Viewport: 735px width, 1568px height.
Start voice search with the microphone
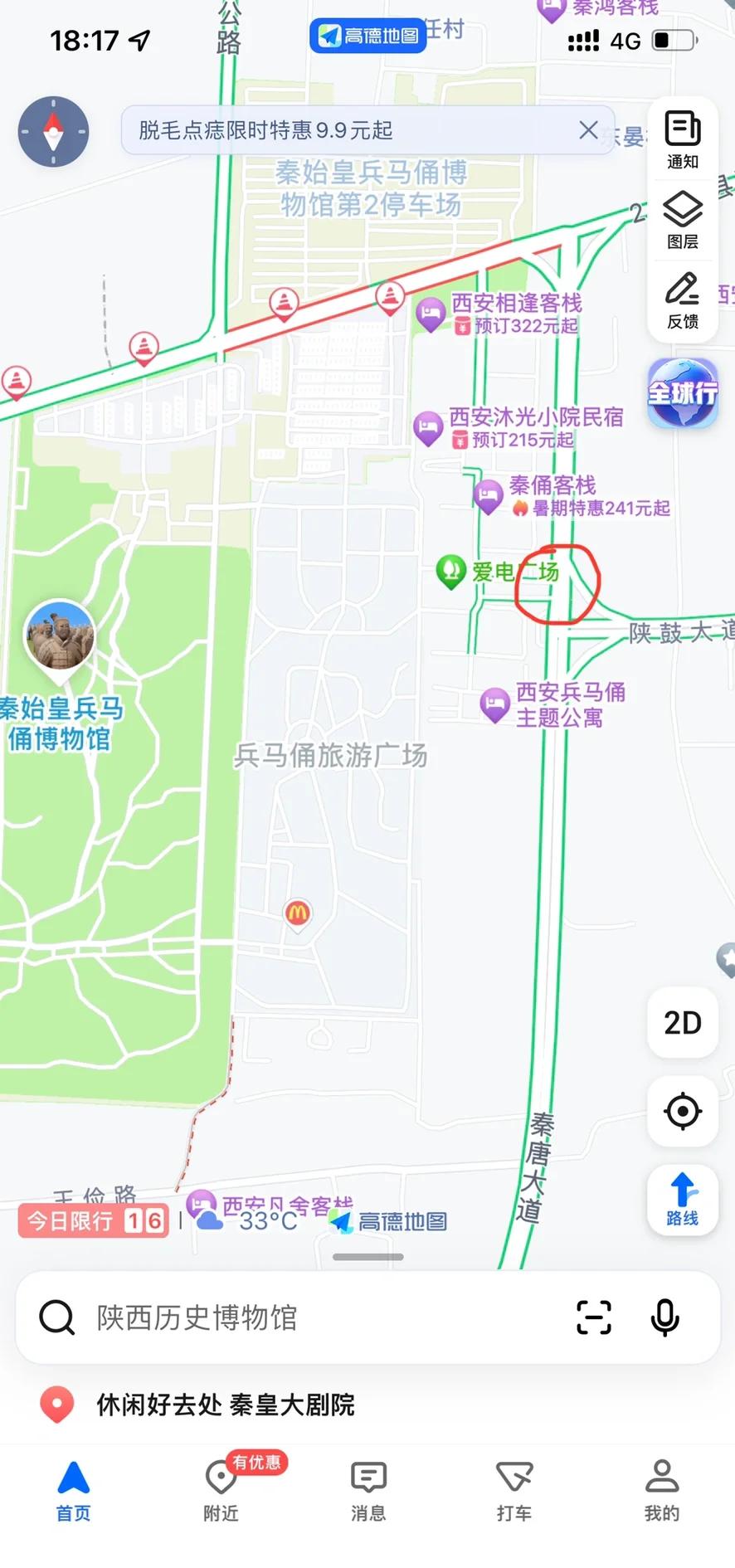coord(665,1317)
